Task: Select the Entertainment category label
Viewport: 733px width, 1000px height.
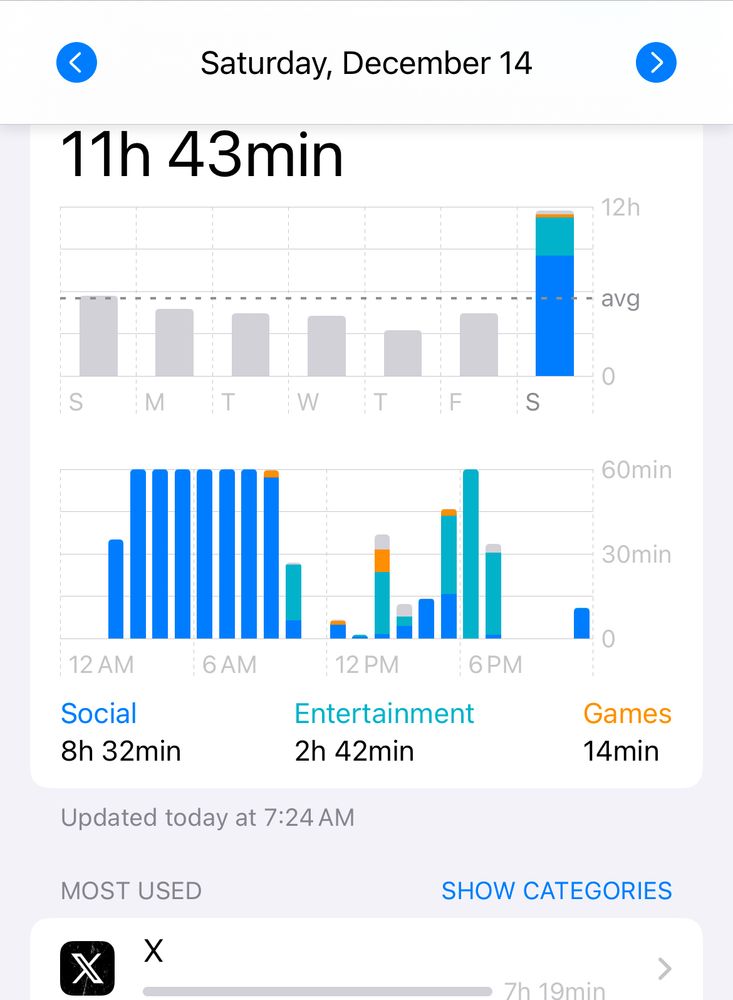Action: [x=384, y=713]
